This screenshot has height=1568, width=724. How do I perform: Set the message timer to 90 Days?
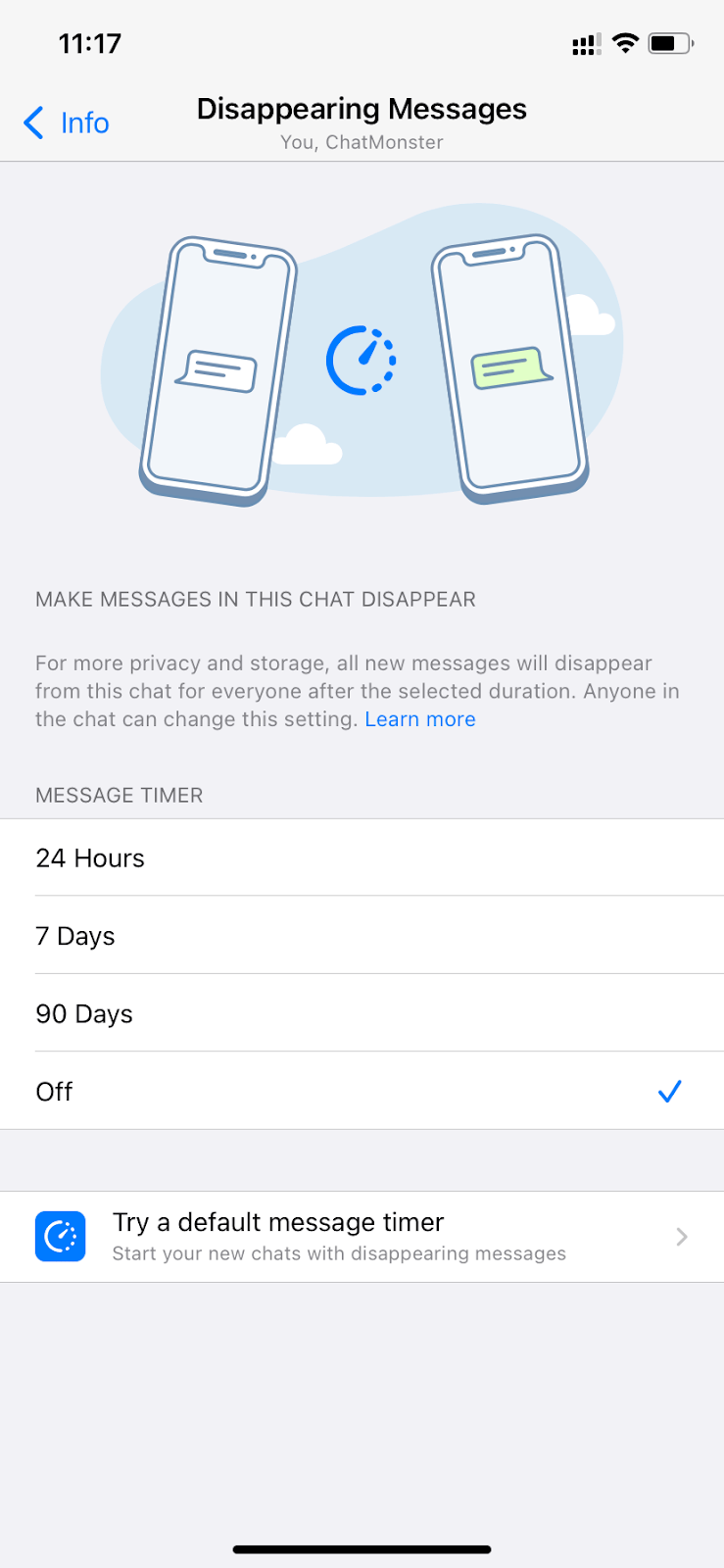pos(362,1013)
